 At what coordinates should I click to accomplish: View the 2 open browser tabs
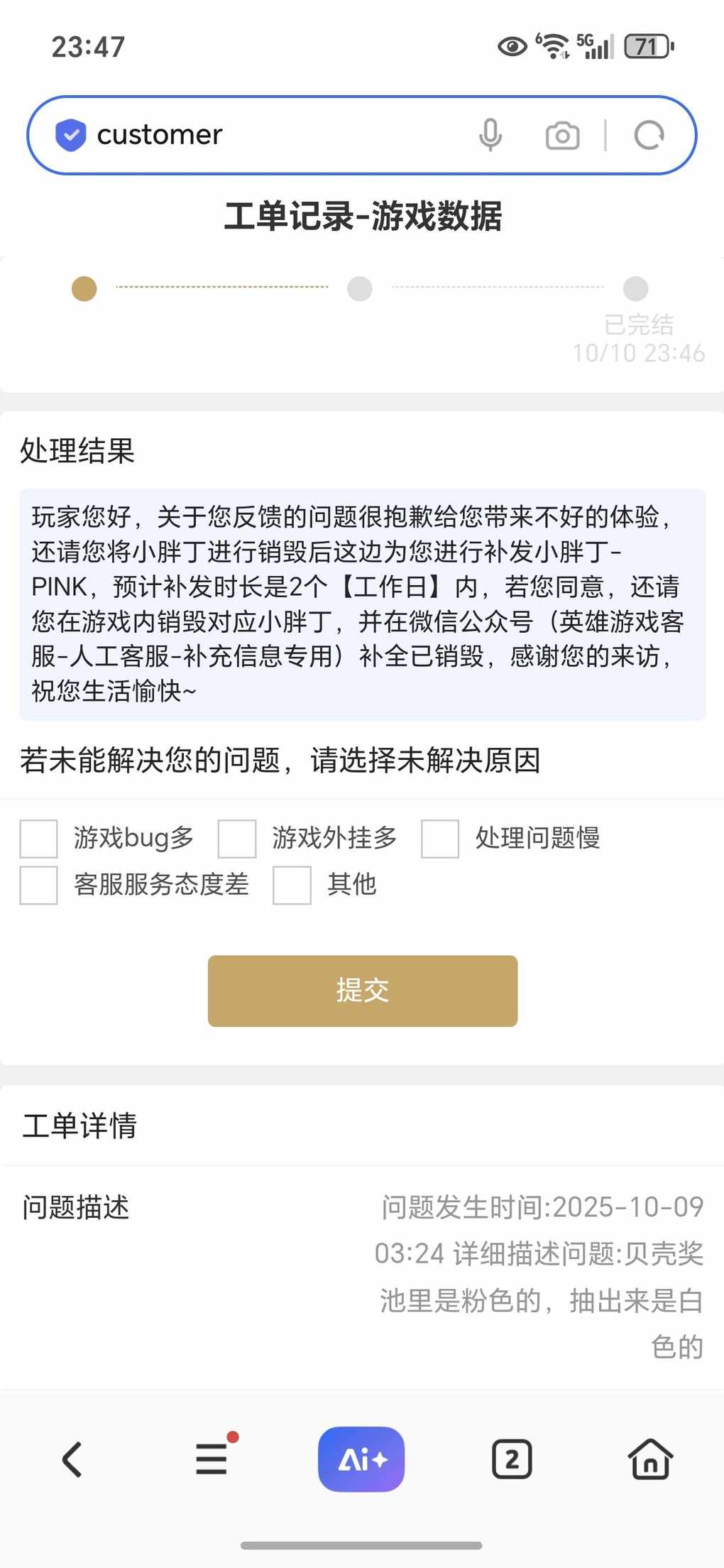[x=512, y=1460]
